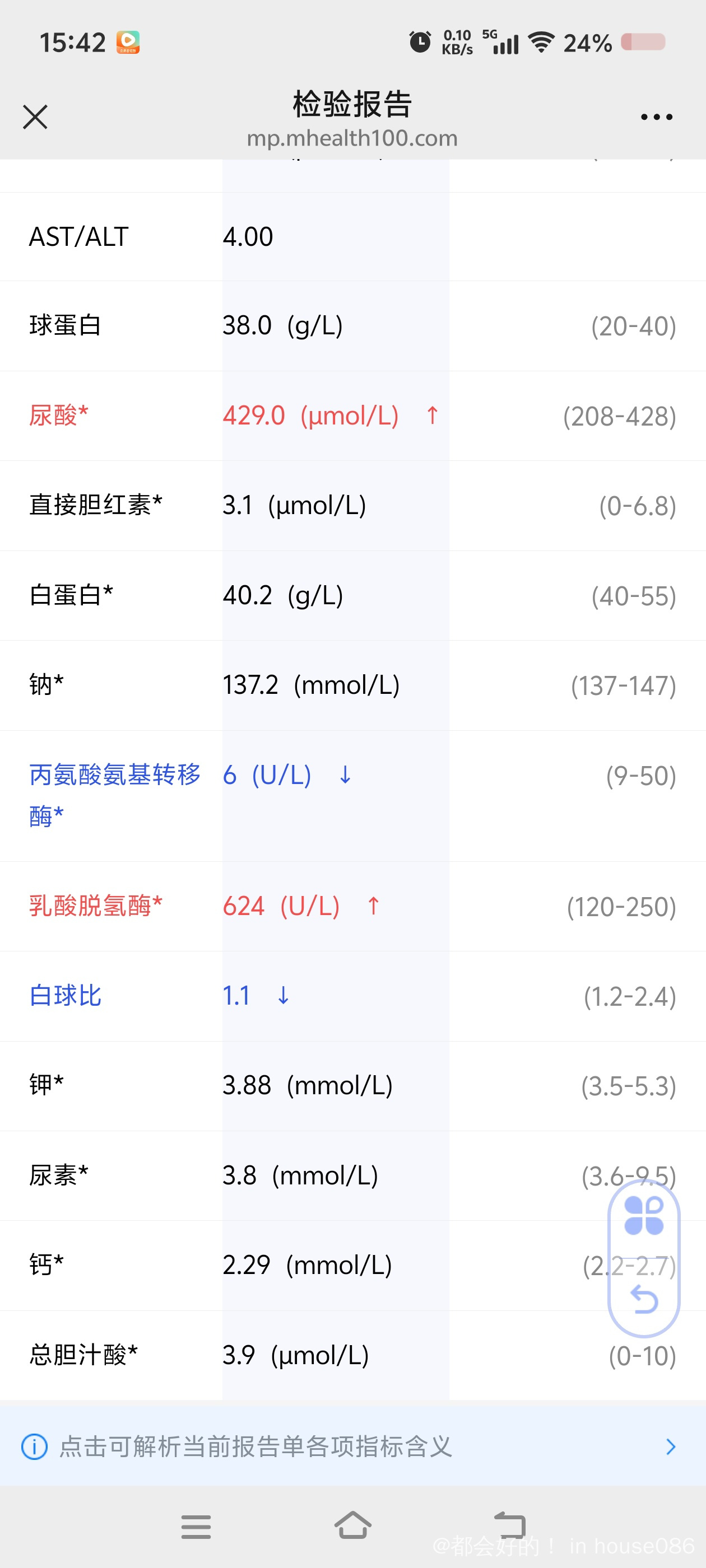Tap the system back button
The height and width of the screenshot is (1568, 706).
(x=509, y=1526)
